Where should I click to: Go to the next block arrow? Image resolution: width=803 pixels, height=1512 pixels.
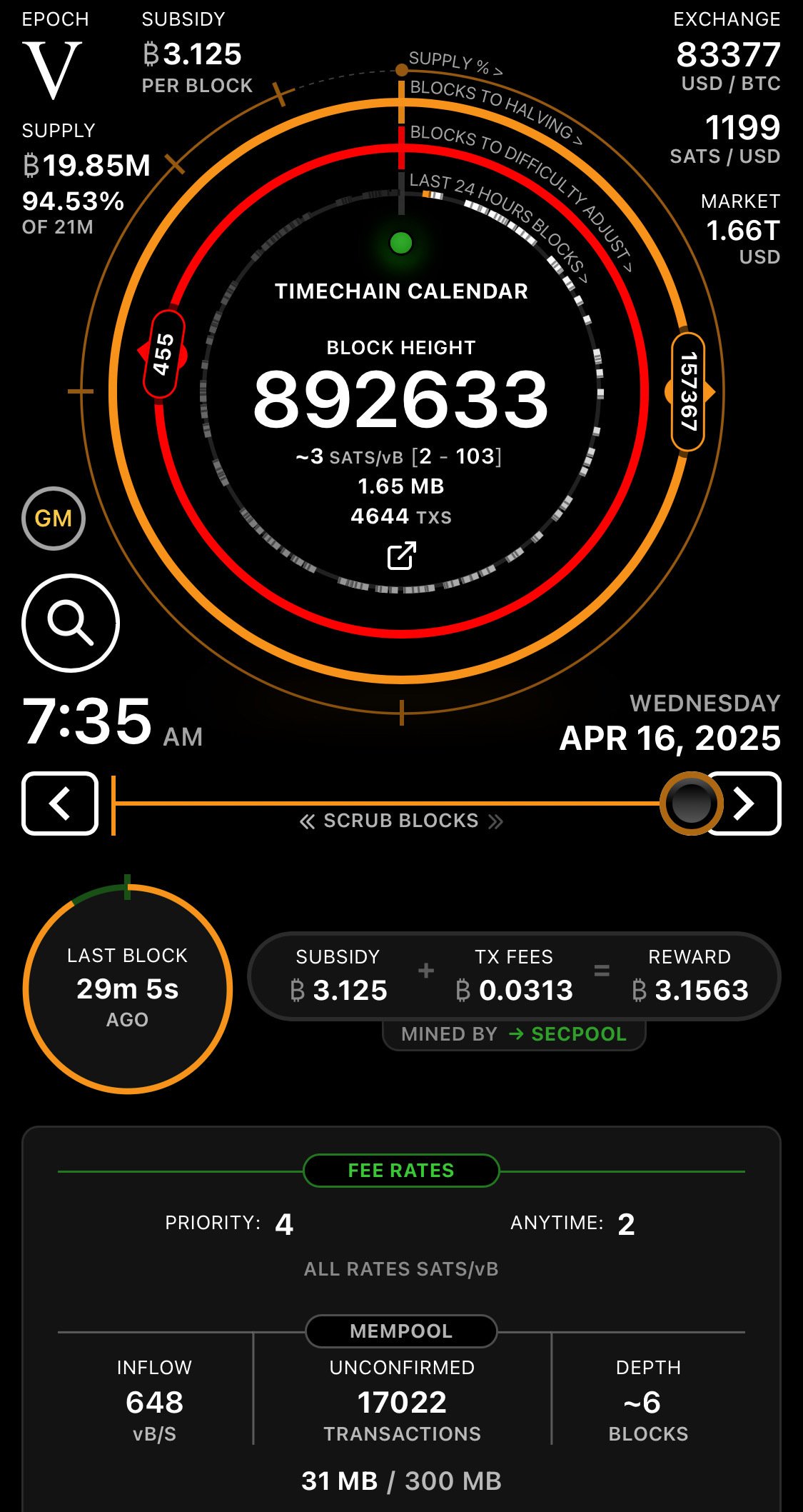745,803
